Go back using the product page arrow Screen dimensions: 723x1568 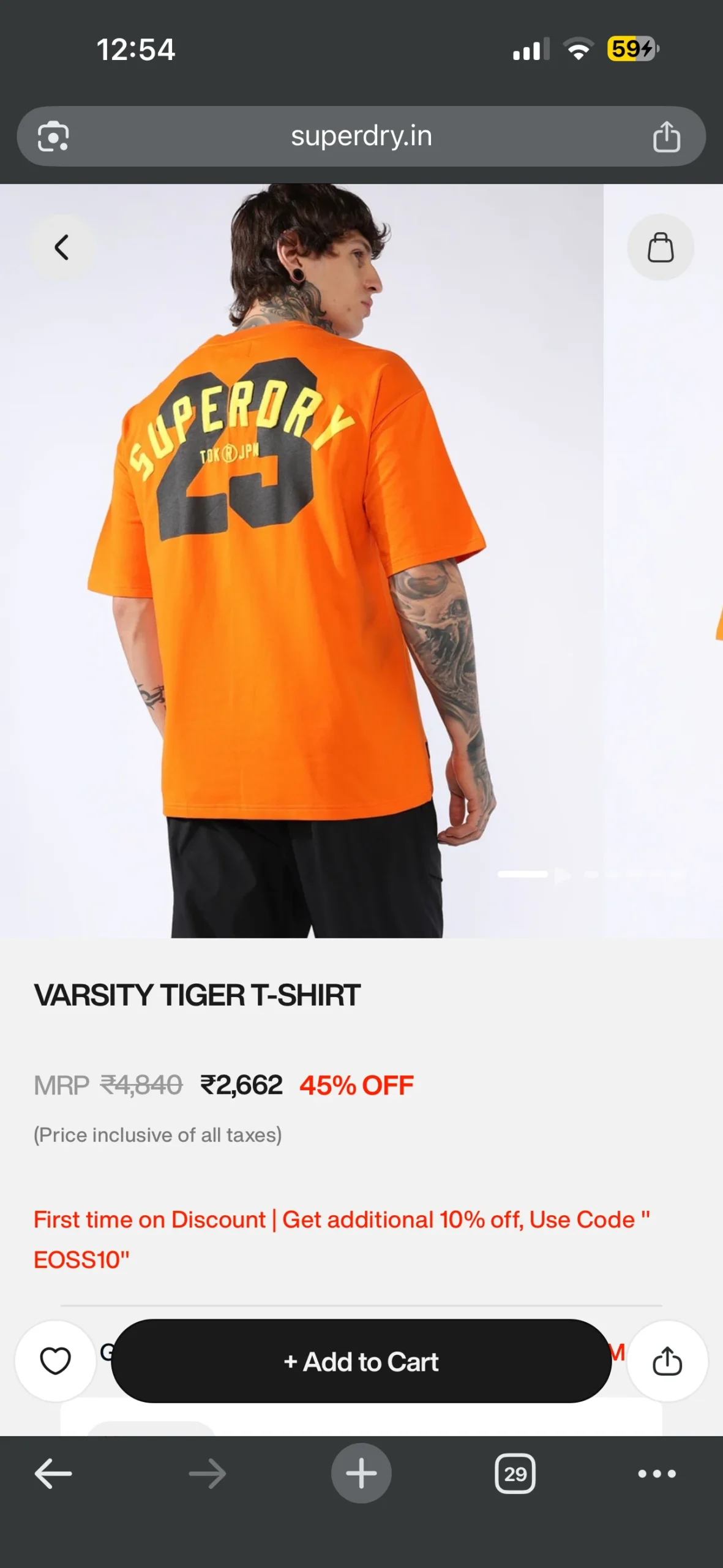tap(62, 247)
